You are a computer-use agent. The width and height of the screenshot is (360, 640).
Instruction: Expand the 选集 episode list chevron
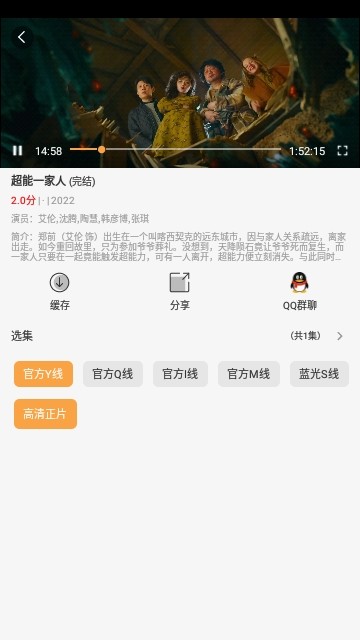(x=340, y=336)
